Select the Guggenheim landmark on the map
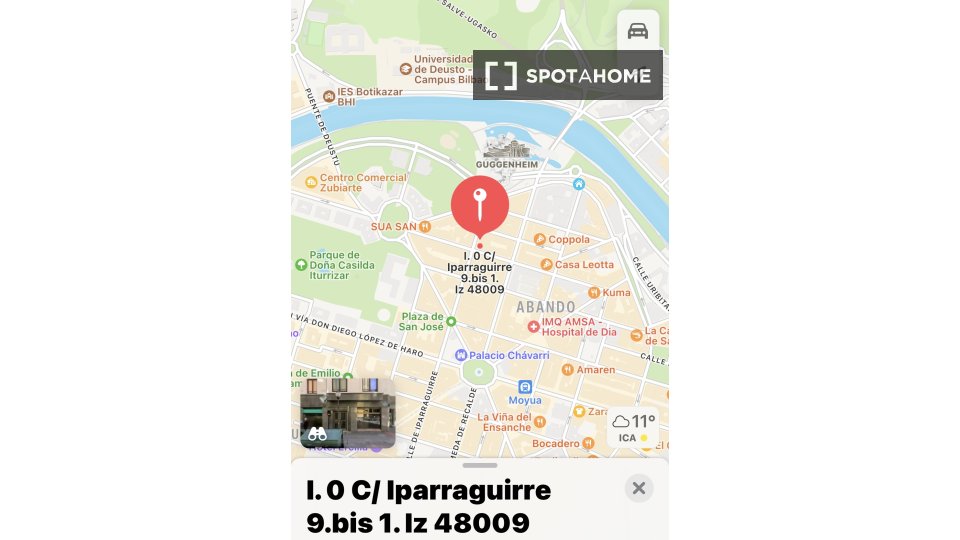Image resolution: width=960 pixels, height=540 pixels. [x=507, y=153]
